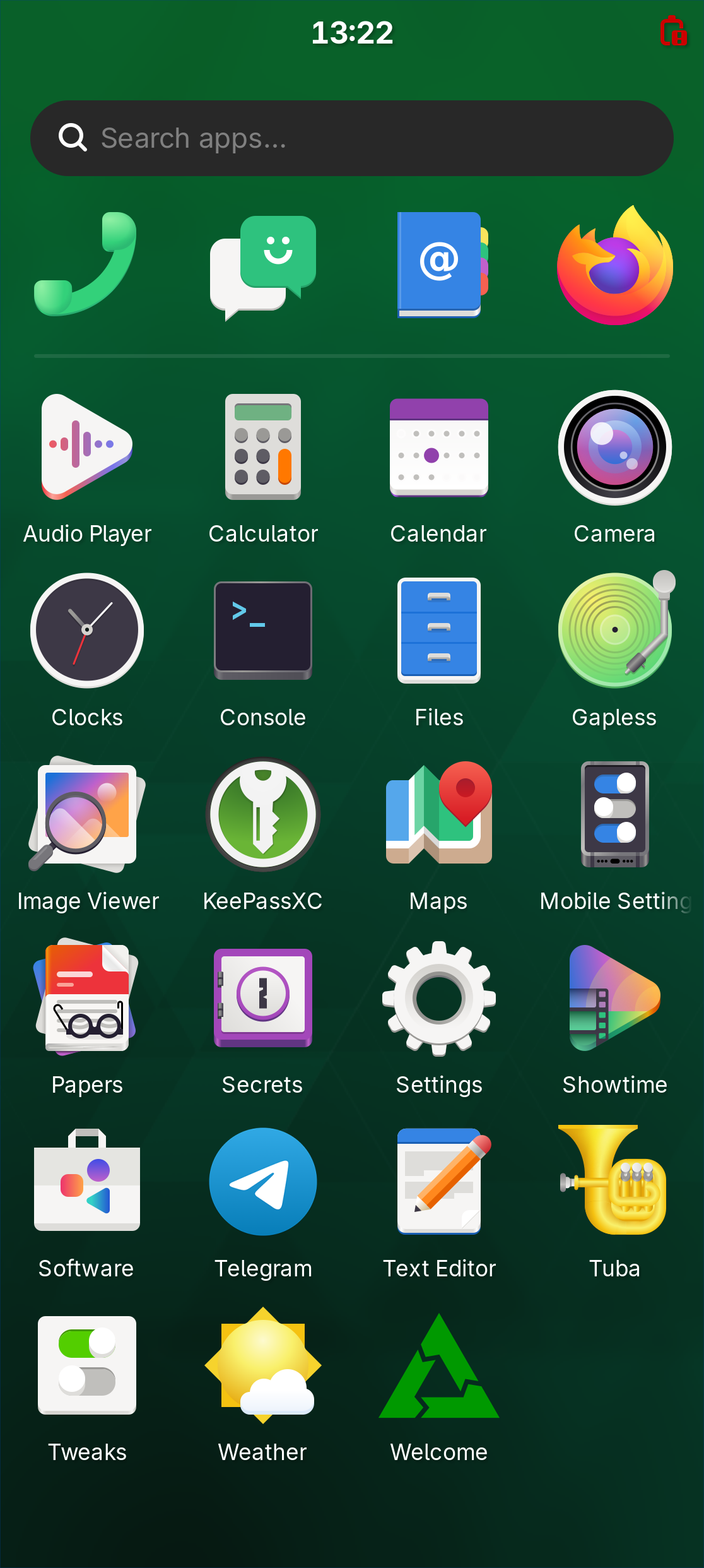Launch the Firefox browser

(615, 265)
